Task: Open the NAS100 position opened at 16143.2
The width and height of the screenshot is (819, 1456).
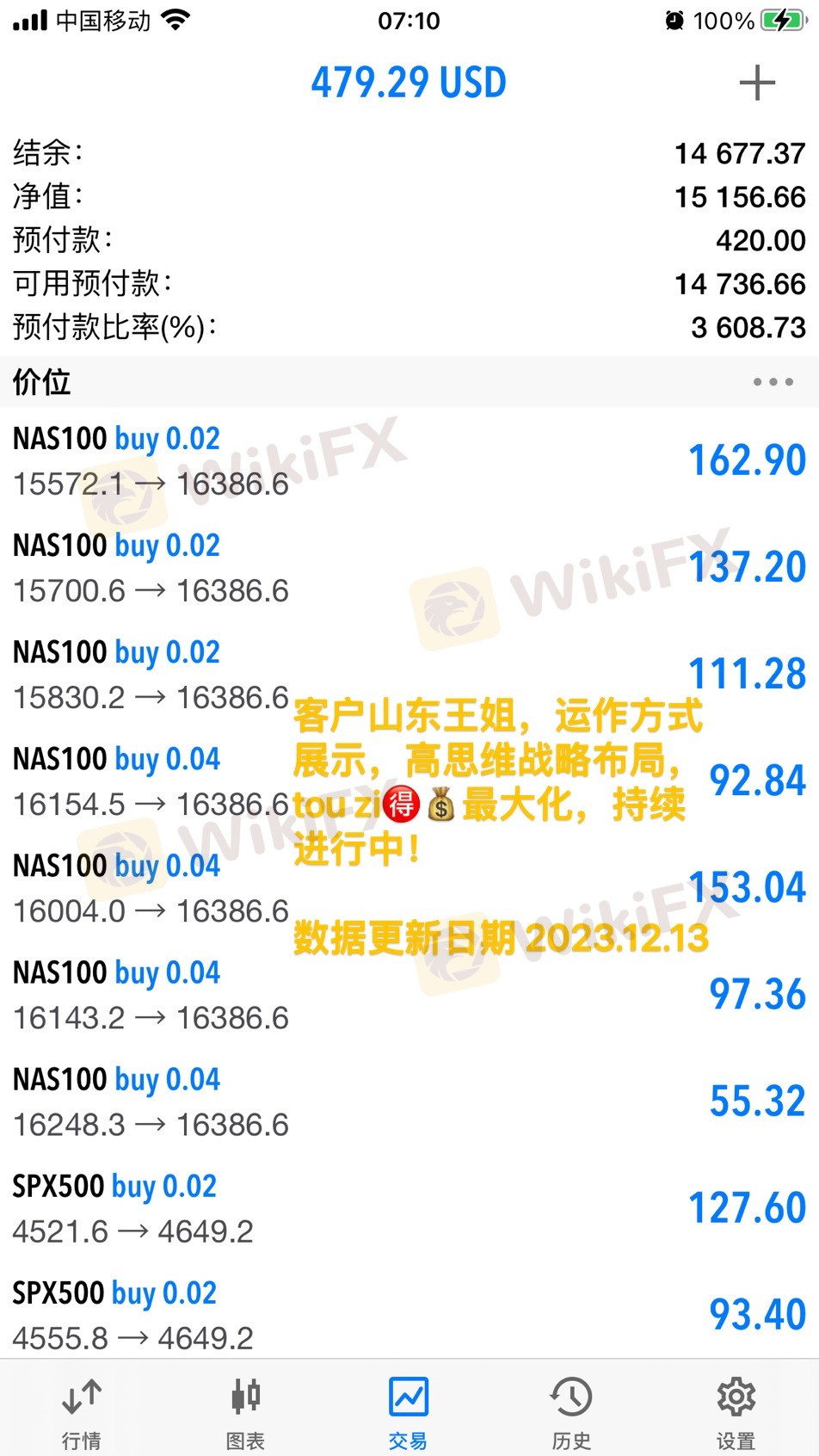Action: 151,996
